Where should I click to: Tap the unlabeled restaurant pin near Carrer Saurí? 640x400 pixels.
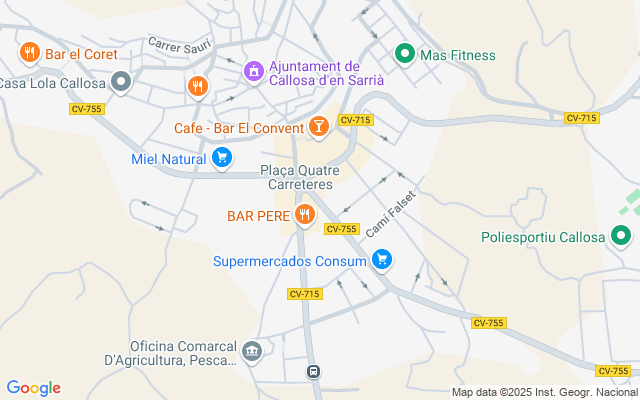[198, 86]
